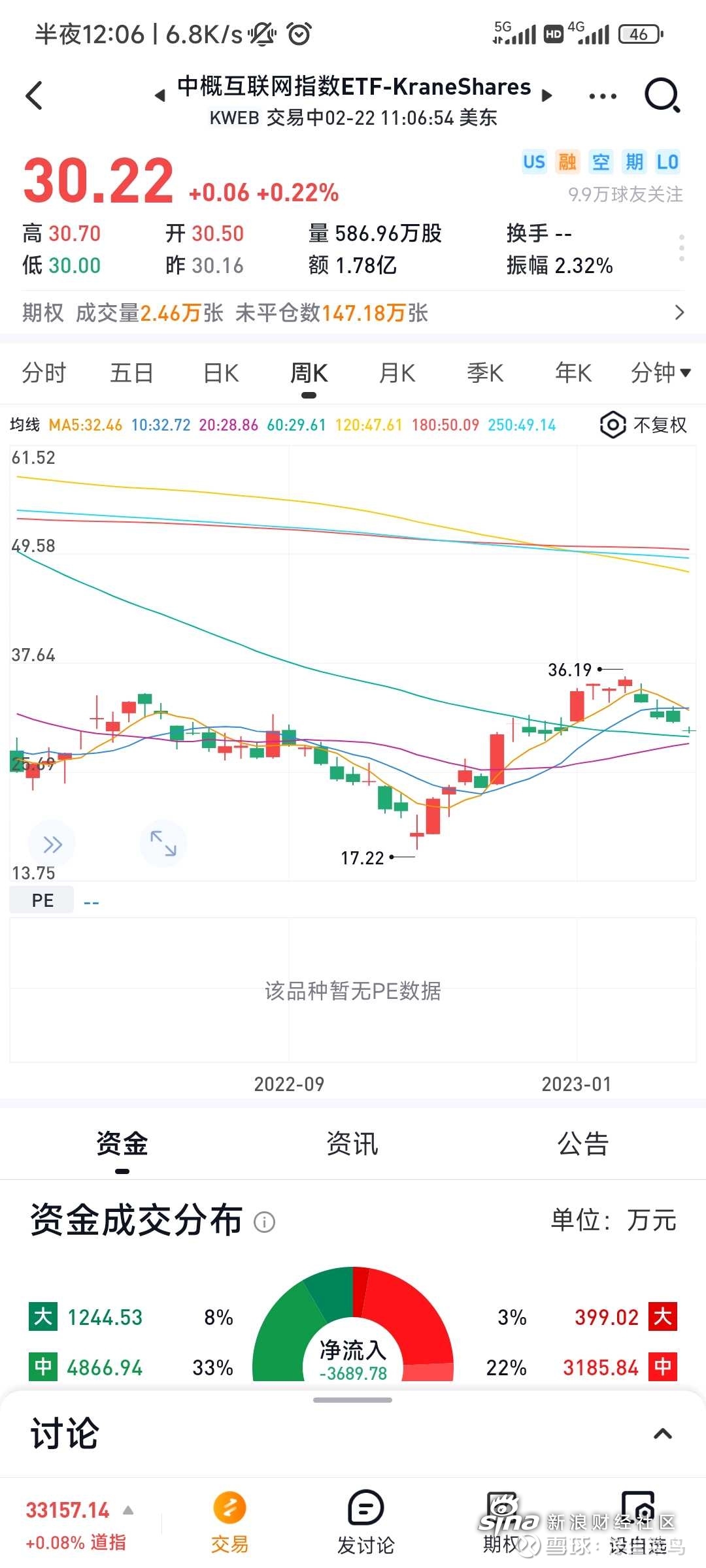The height and width of the screenshot is (1568, 706).
Task: Switch to the 日K chart
Action: (x=221, y=373)
